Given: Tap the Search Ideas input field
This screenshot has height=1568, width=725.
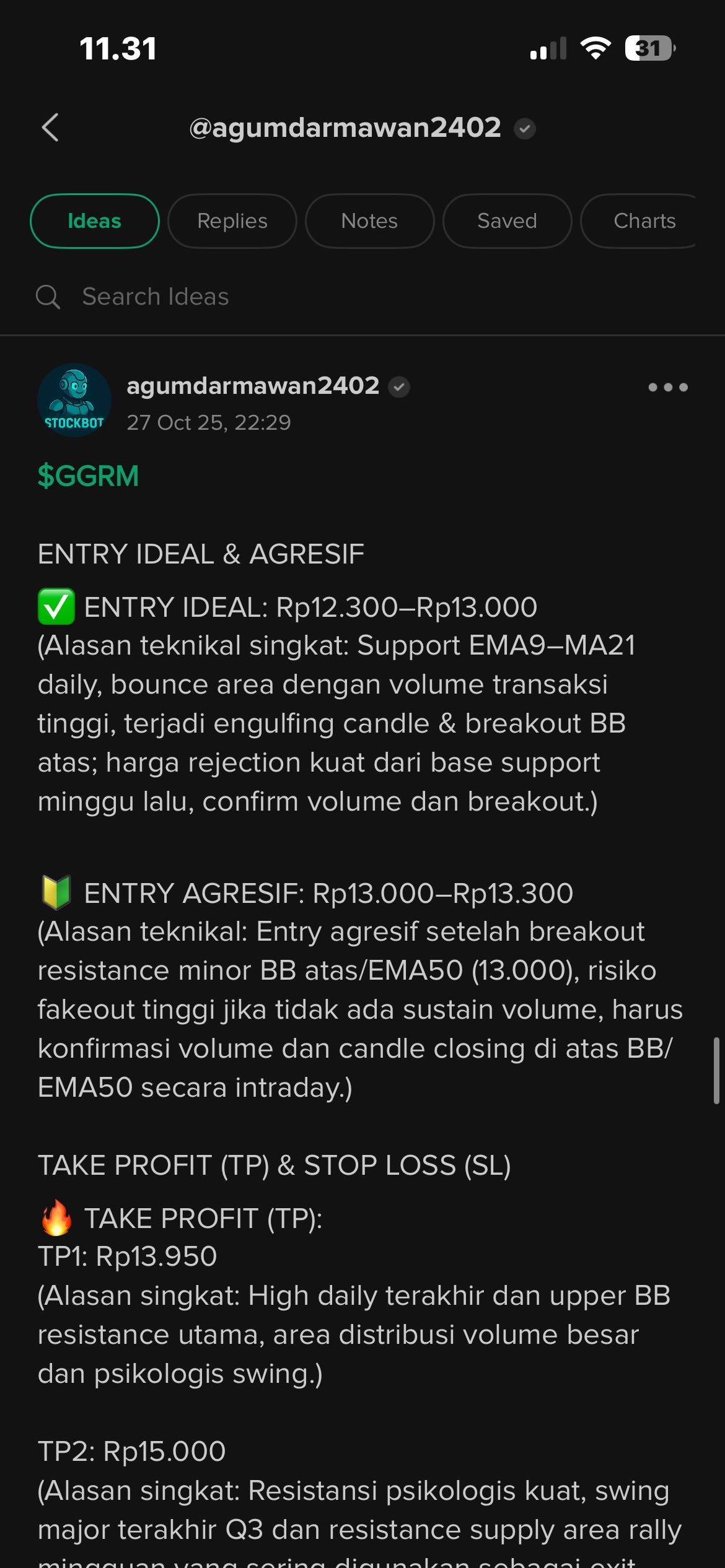Looking at the screenshot, I should point(155,297).
